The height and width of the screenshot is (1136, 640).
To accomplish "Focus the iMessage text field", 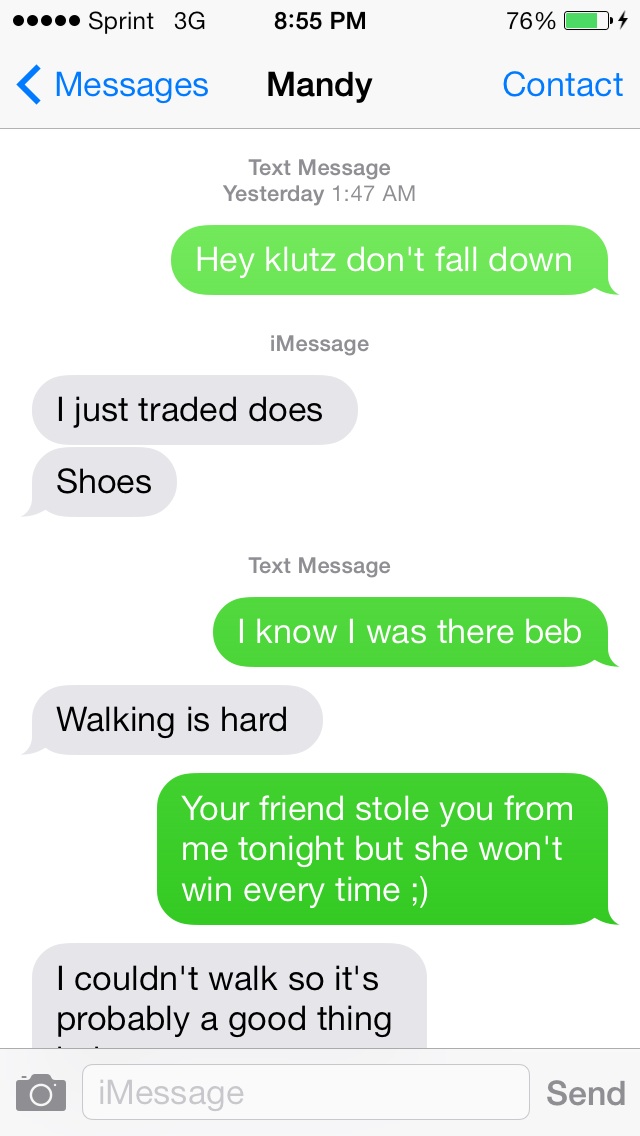I will pyautogui.click(x=305, y=1092).
